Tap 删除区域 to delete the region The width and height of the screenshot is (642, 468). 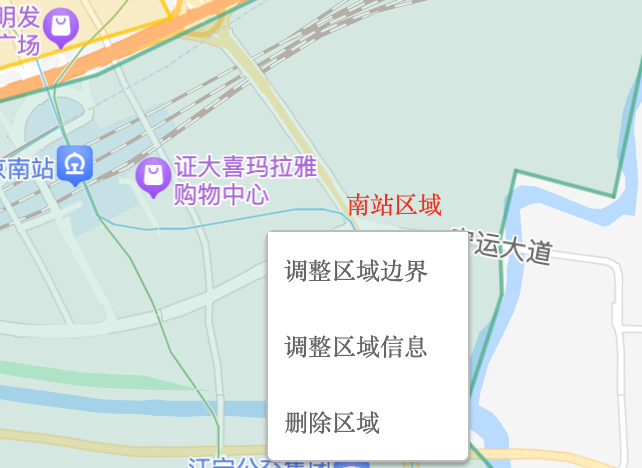(x=333, y=423)
